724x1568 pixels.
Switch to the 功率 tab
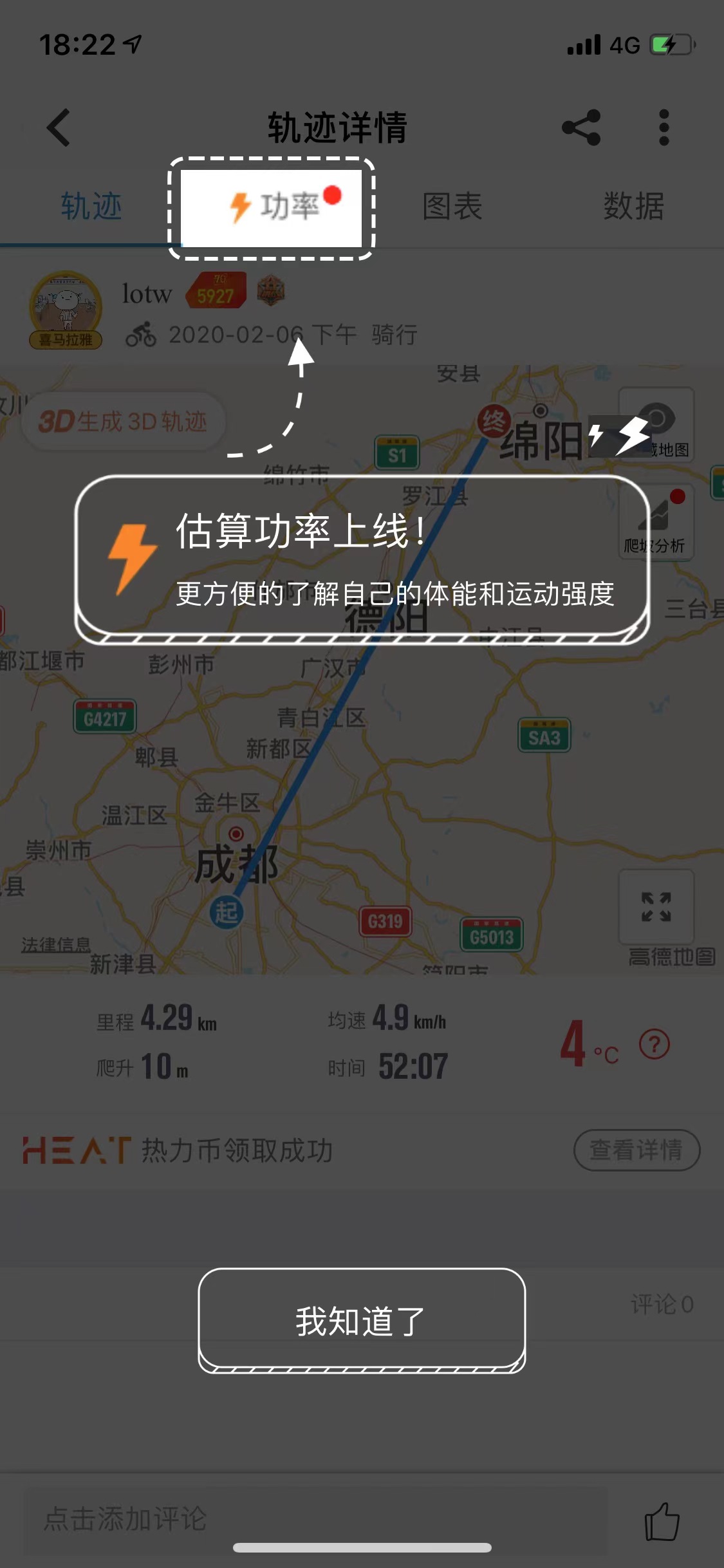pos(272,208)
